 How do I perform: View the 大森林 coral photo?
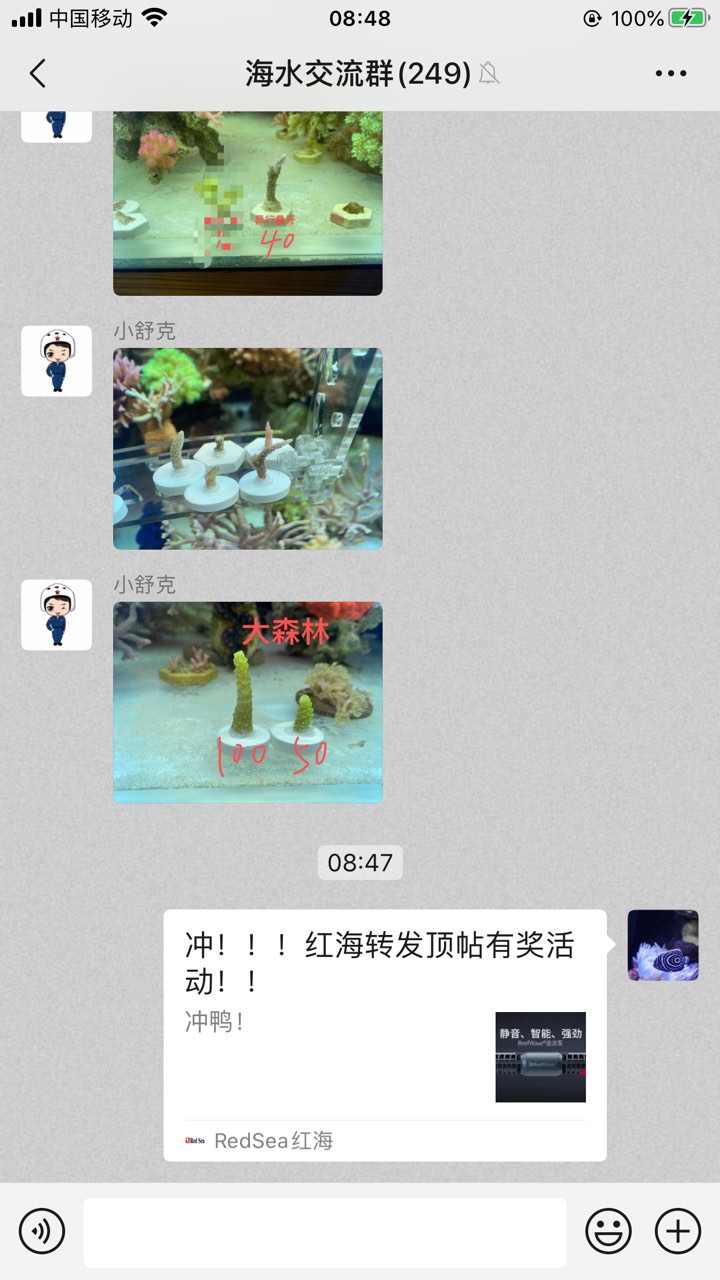[x=247, y=702]
